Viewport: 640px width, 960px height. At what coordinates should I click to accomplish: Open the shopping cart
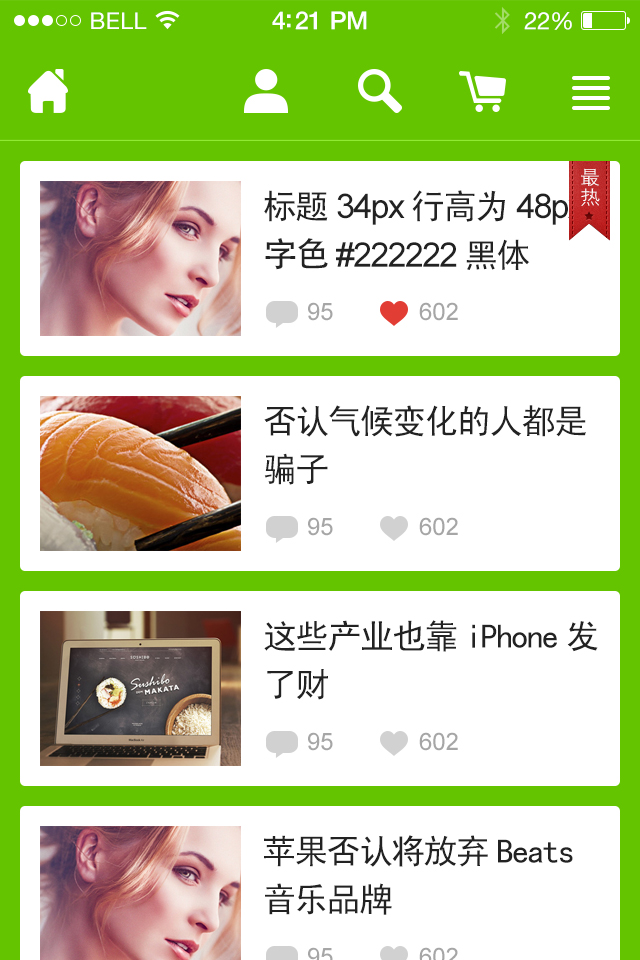tap(483, 92)
